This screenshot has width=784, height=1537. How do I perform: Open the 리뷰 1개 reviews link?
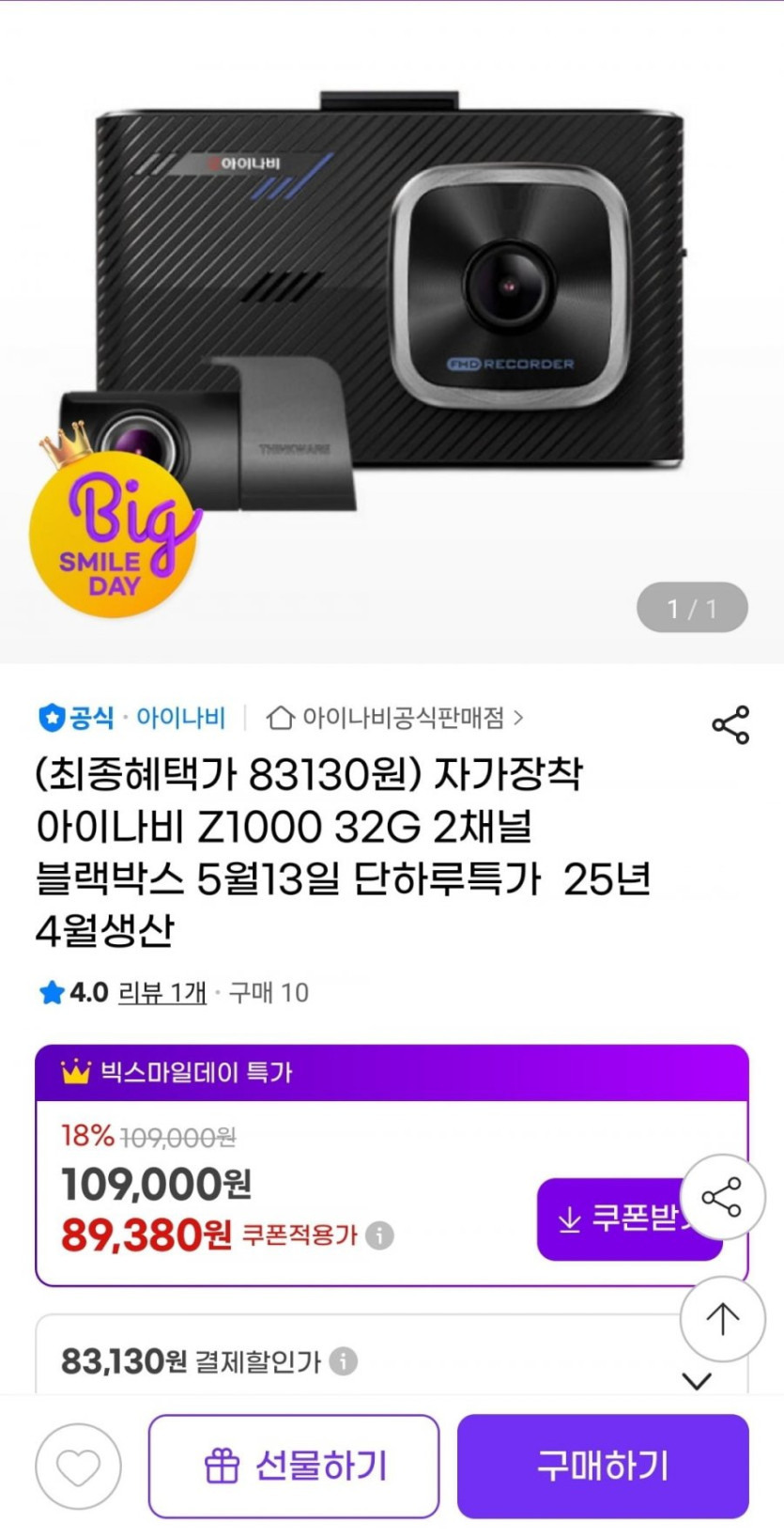(161, 992)
